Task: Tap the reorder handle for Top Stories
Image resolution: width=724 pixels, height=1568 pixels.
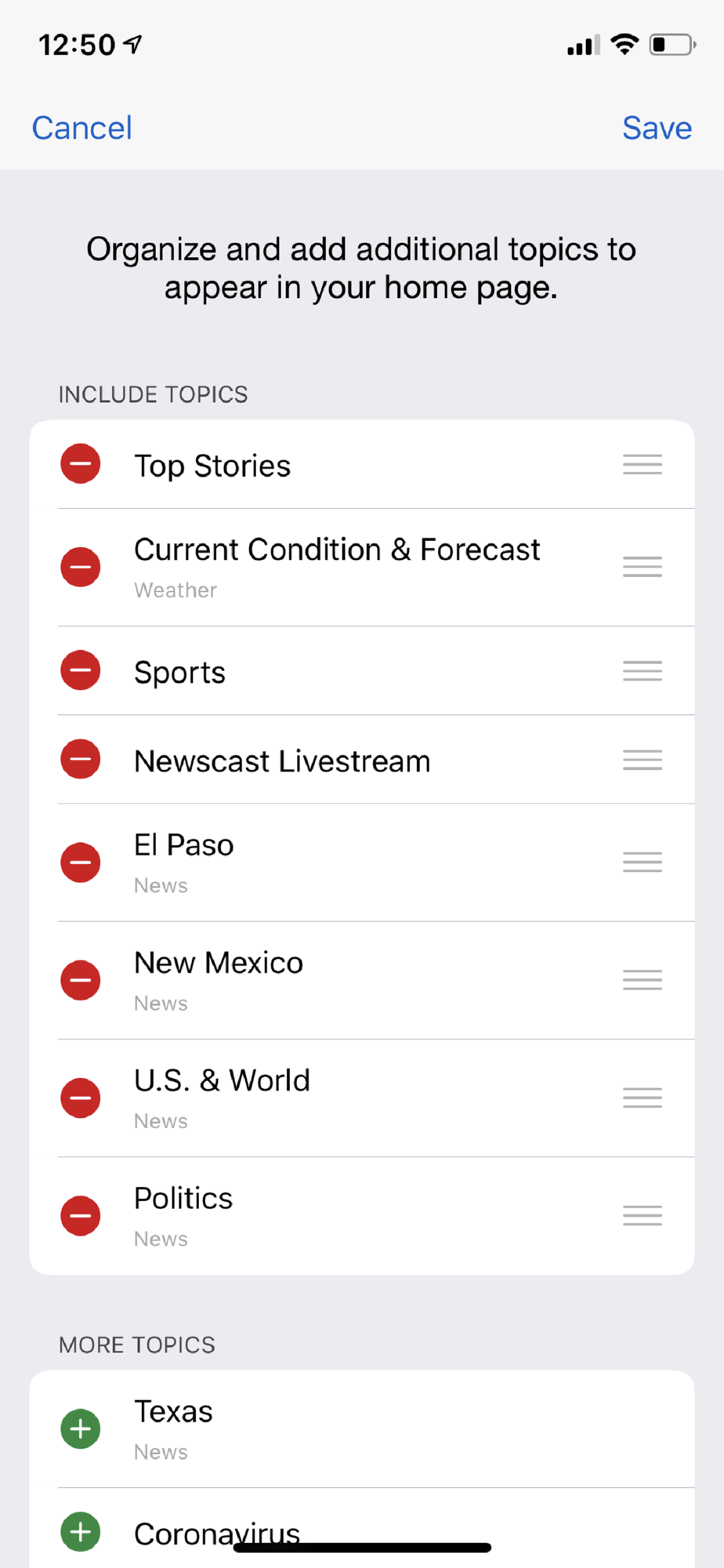Action: tap(643, 464)
